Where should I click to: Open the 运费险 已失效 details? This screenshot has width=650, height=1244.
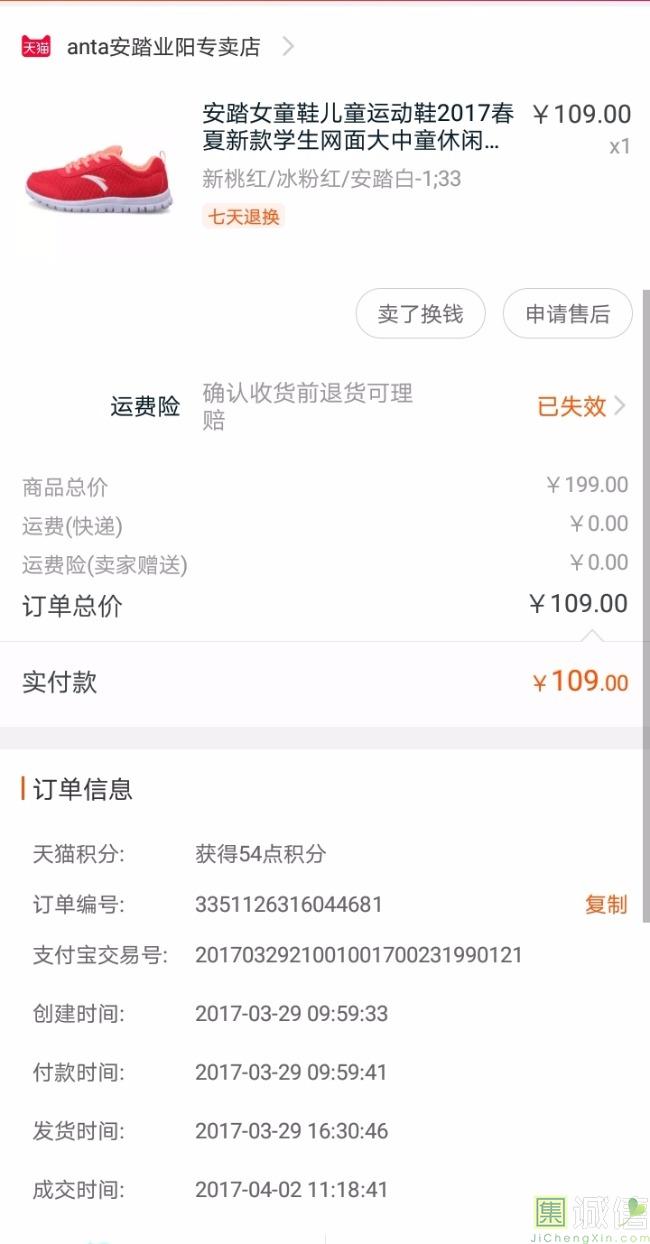tap(582, 406)
